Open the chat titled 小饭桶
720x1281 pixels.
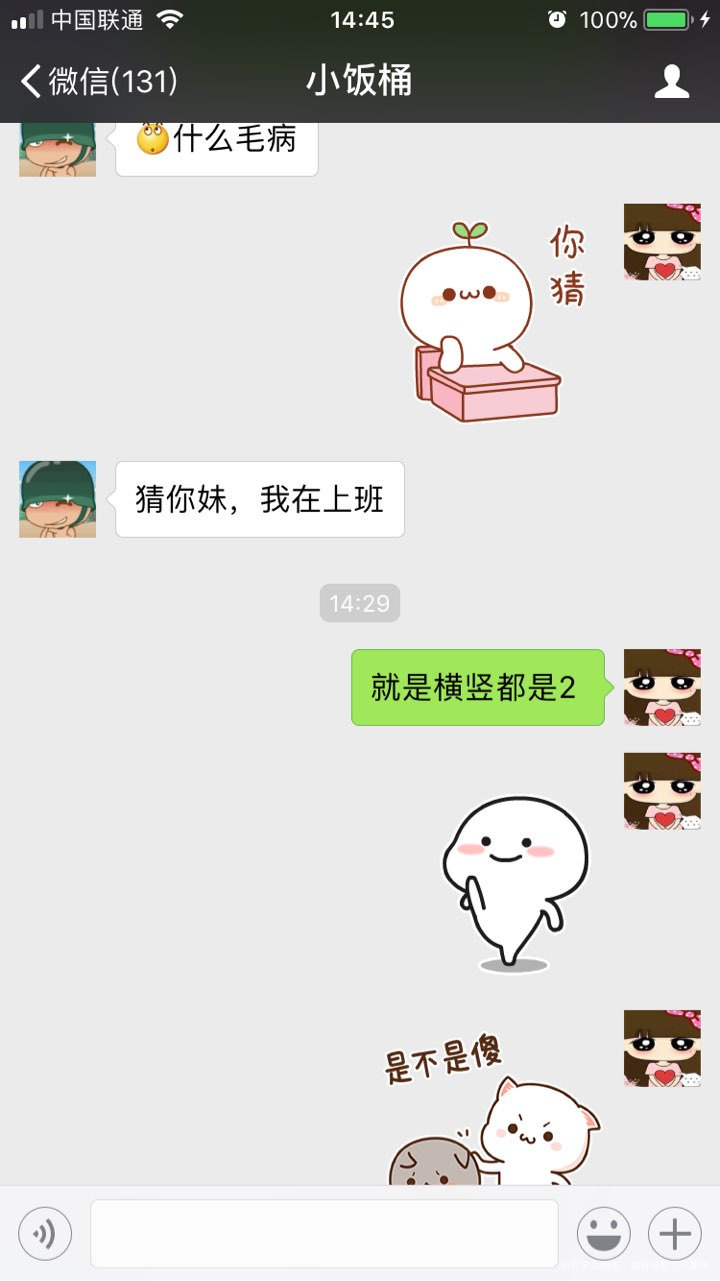[x=360, y=80]
